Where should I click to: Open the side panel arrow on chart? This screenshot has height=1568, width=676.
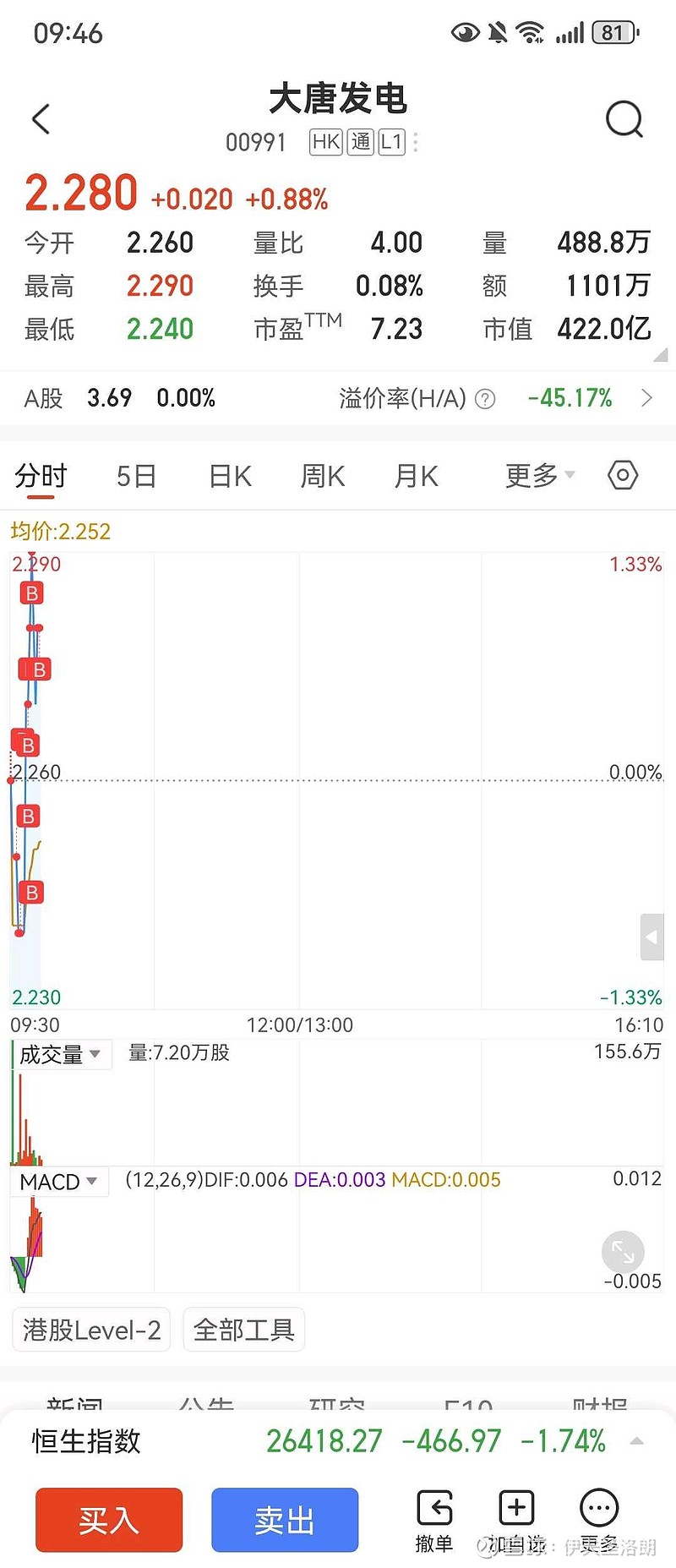tap(651, 937)
